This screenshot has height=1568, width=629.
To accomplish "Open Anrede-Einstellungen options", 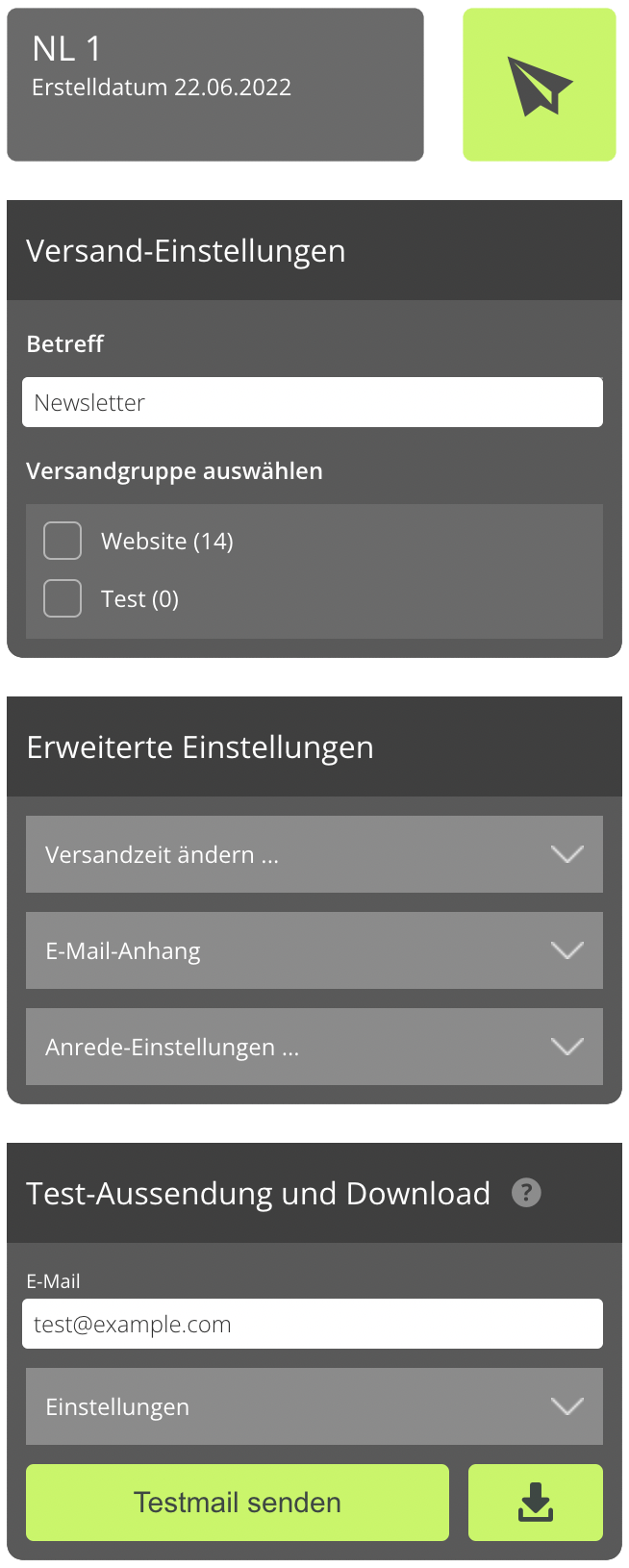I will click(314, 1047).
